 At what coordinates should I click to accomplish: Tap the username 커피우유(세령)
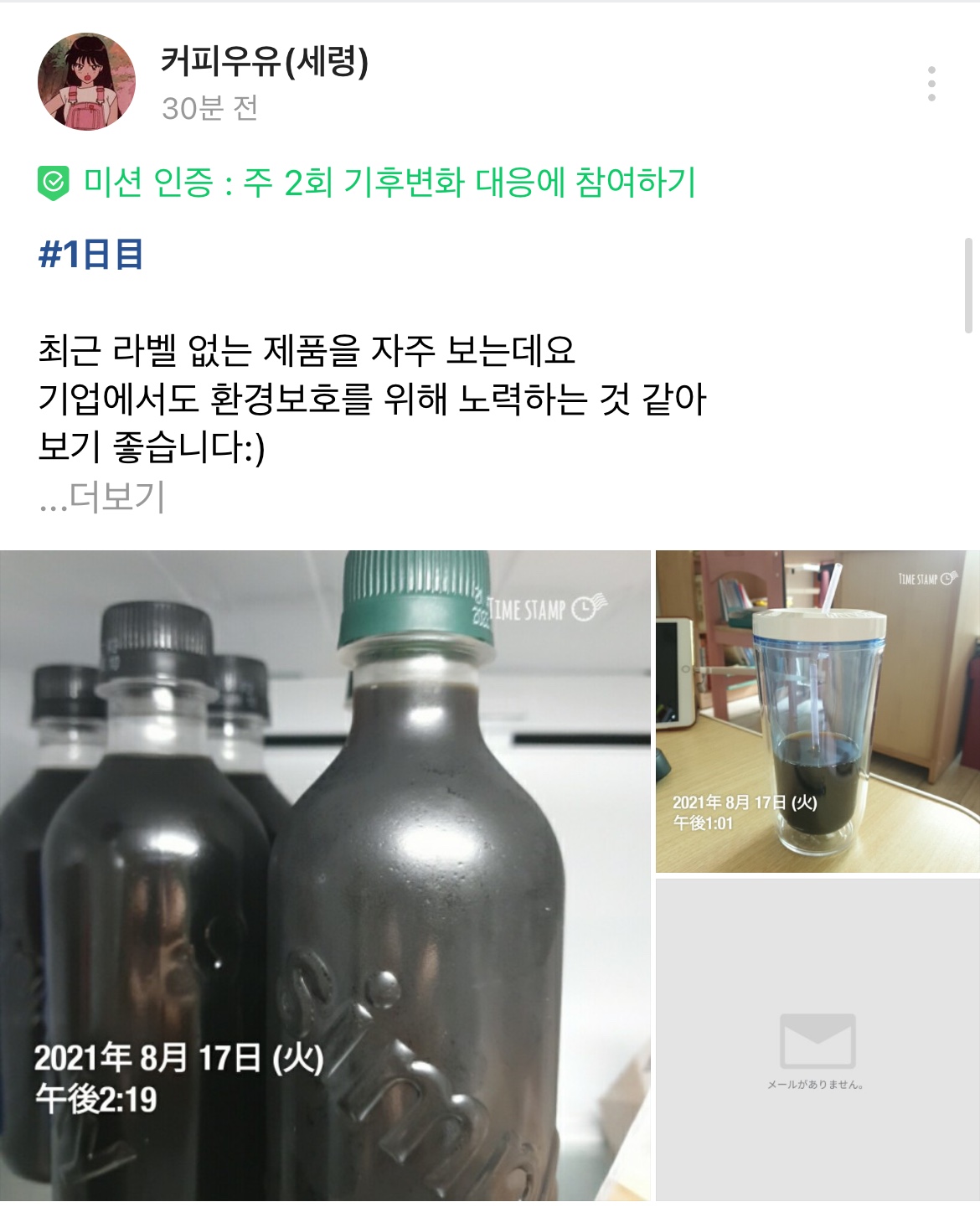pos(265,61)
